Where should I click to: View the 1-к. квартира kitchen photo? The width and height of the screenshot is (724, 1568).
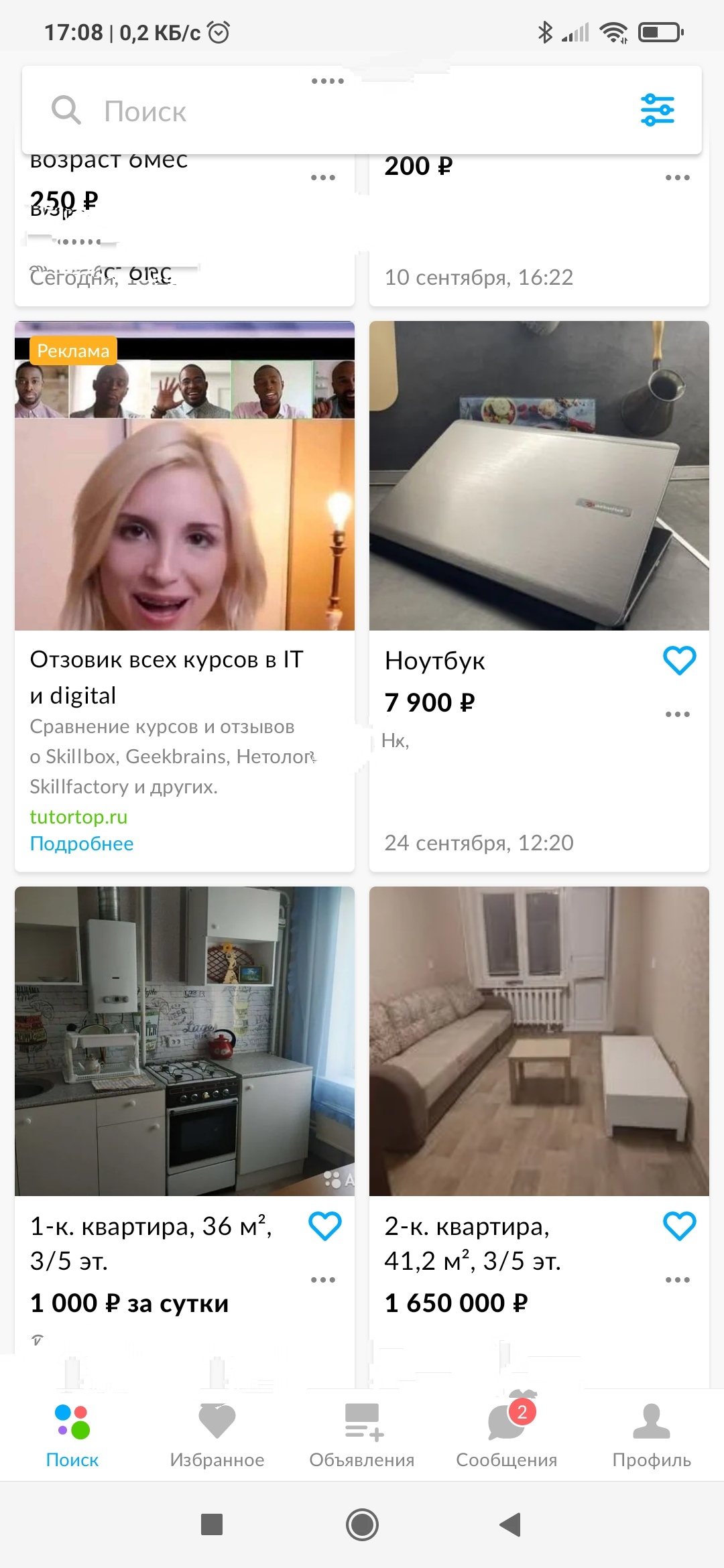[x=184, y=1041]
